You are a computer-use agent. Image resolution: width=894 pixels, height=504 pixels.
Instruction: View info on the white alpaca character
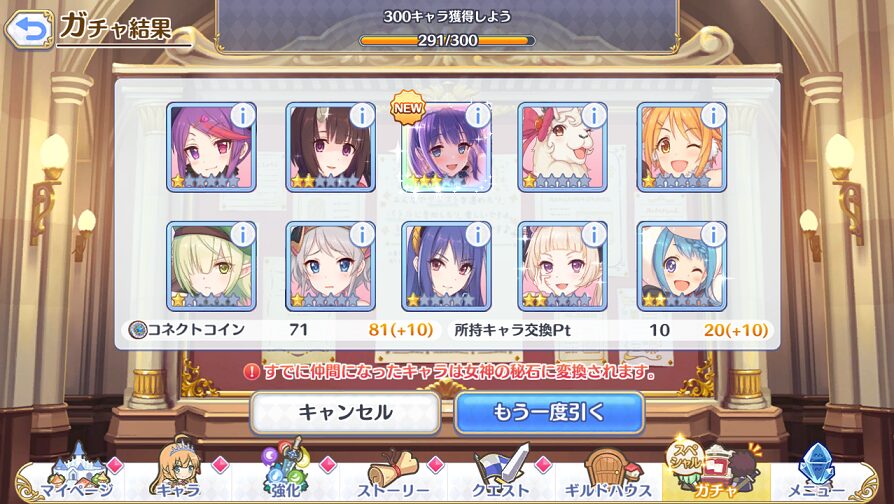pos(593,115)
